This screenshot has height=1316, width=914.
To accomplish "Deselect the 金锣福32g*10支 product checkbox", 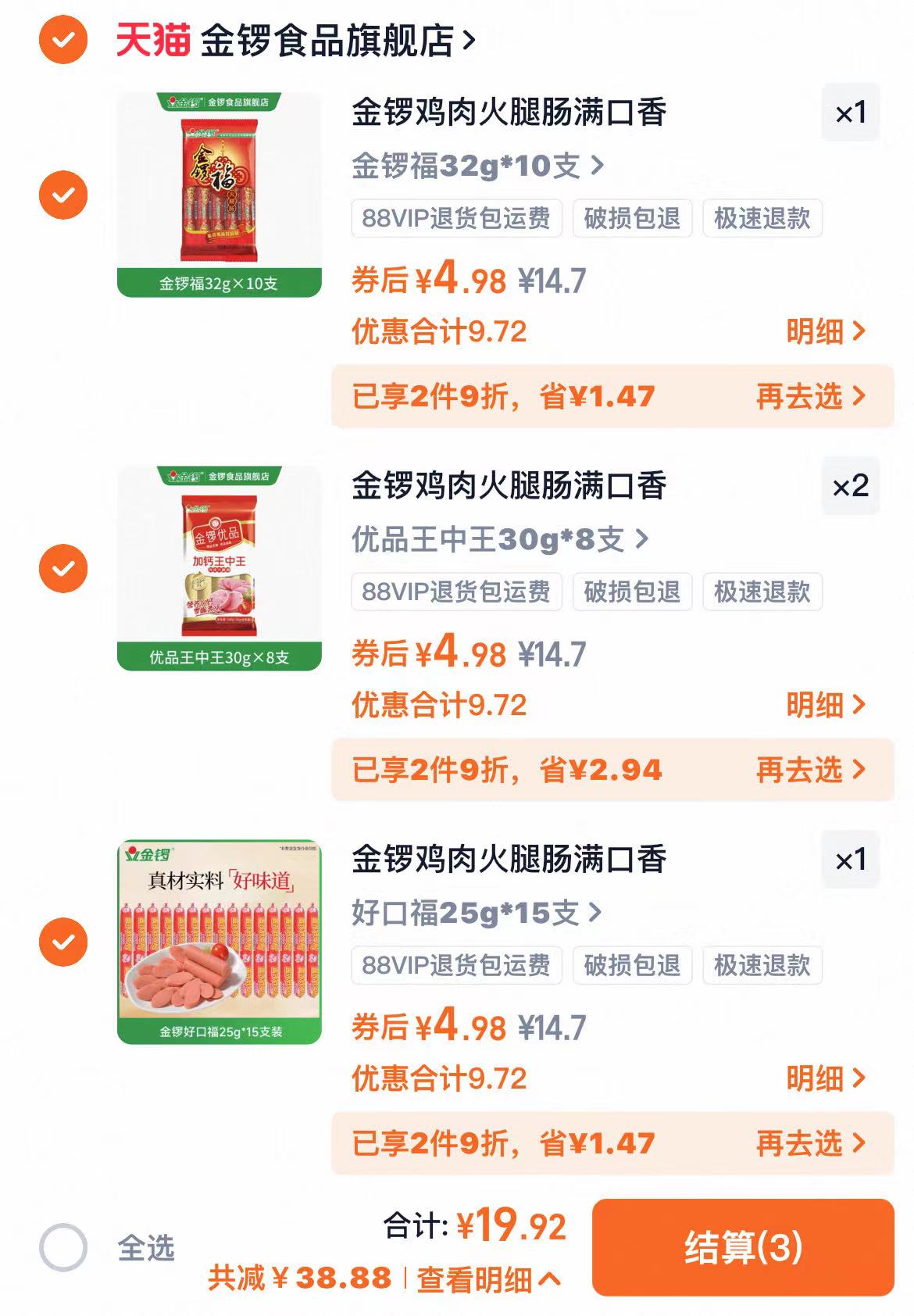I will tap(62, 193).
